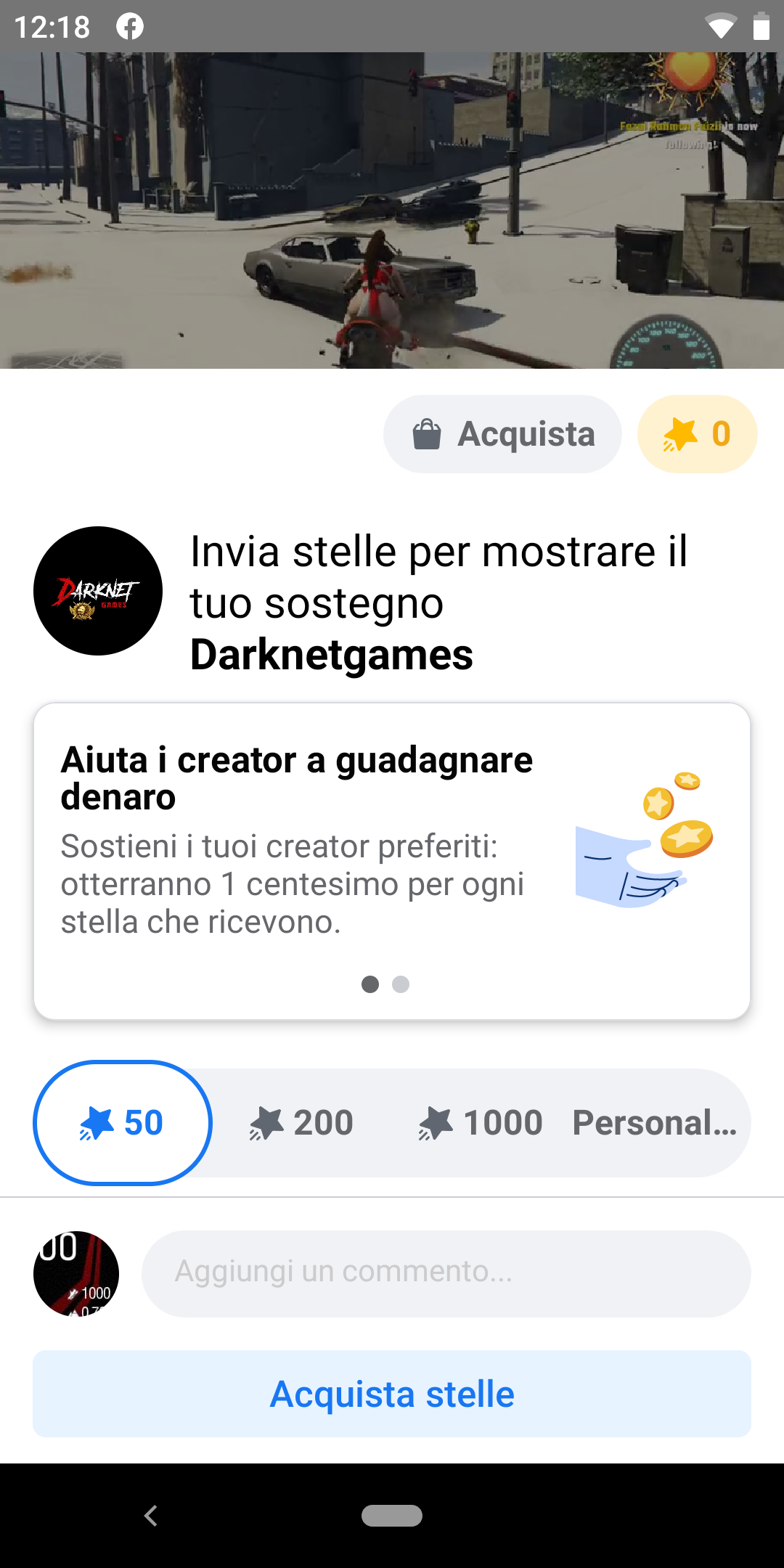Screen dimensions: 784x1568
Task: Open the Darknetgames profile picture
Action: click(98, 591)
